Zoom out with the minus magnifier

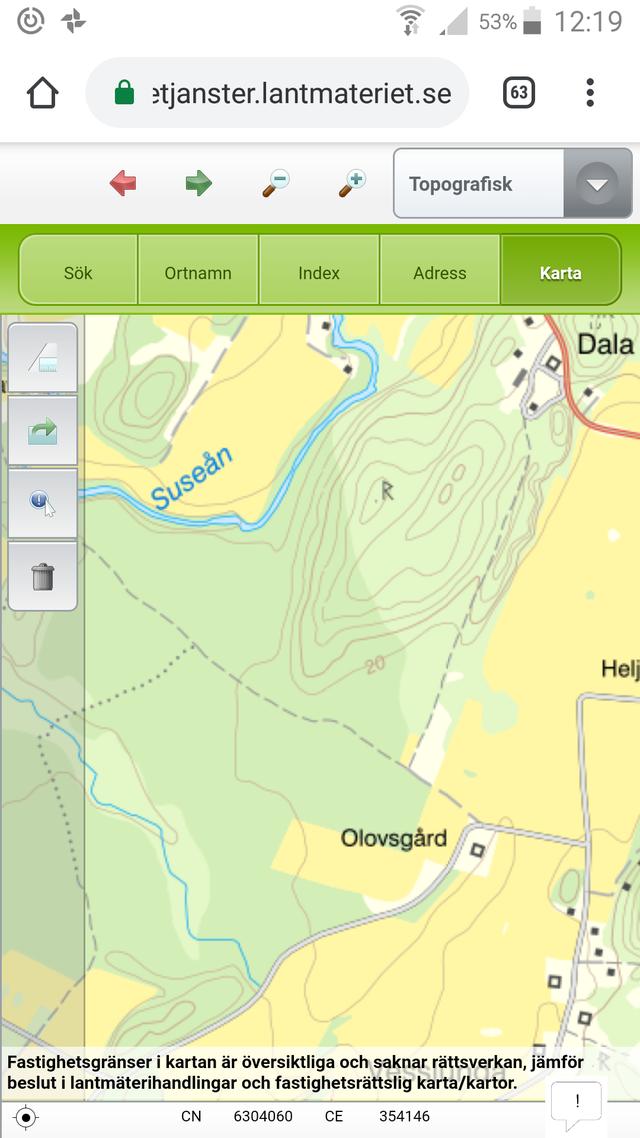tap(276, 183)
